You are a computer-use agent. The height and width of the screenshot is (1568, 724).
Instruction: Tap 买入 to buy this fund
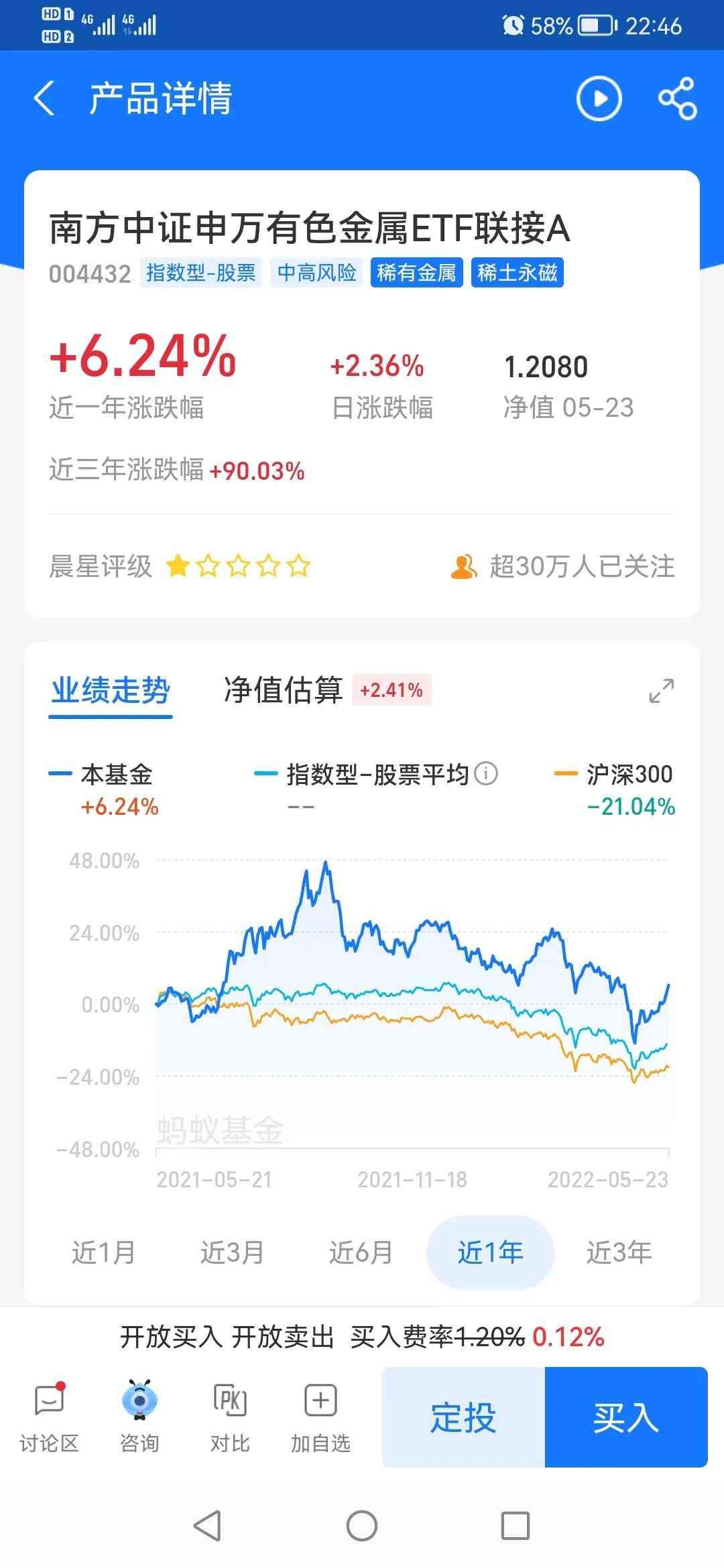(x=626, y=1417)
